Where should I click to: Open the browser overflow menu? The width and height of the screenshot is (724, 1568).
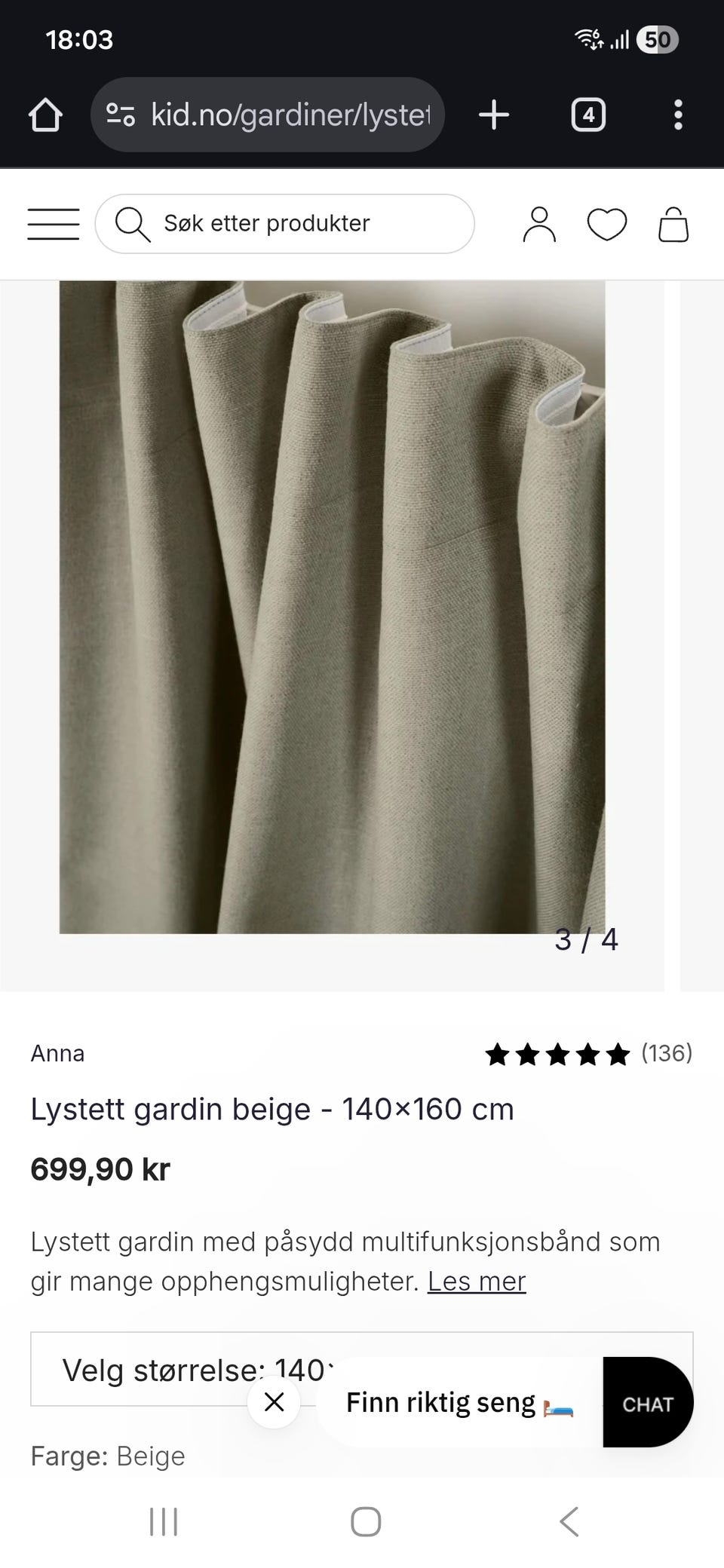[x=677, y=115]
